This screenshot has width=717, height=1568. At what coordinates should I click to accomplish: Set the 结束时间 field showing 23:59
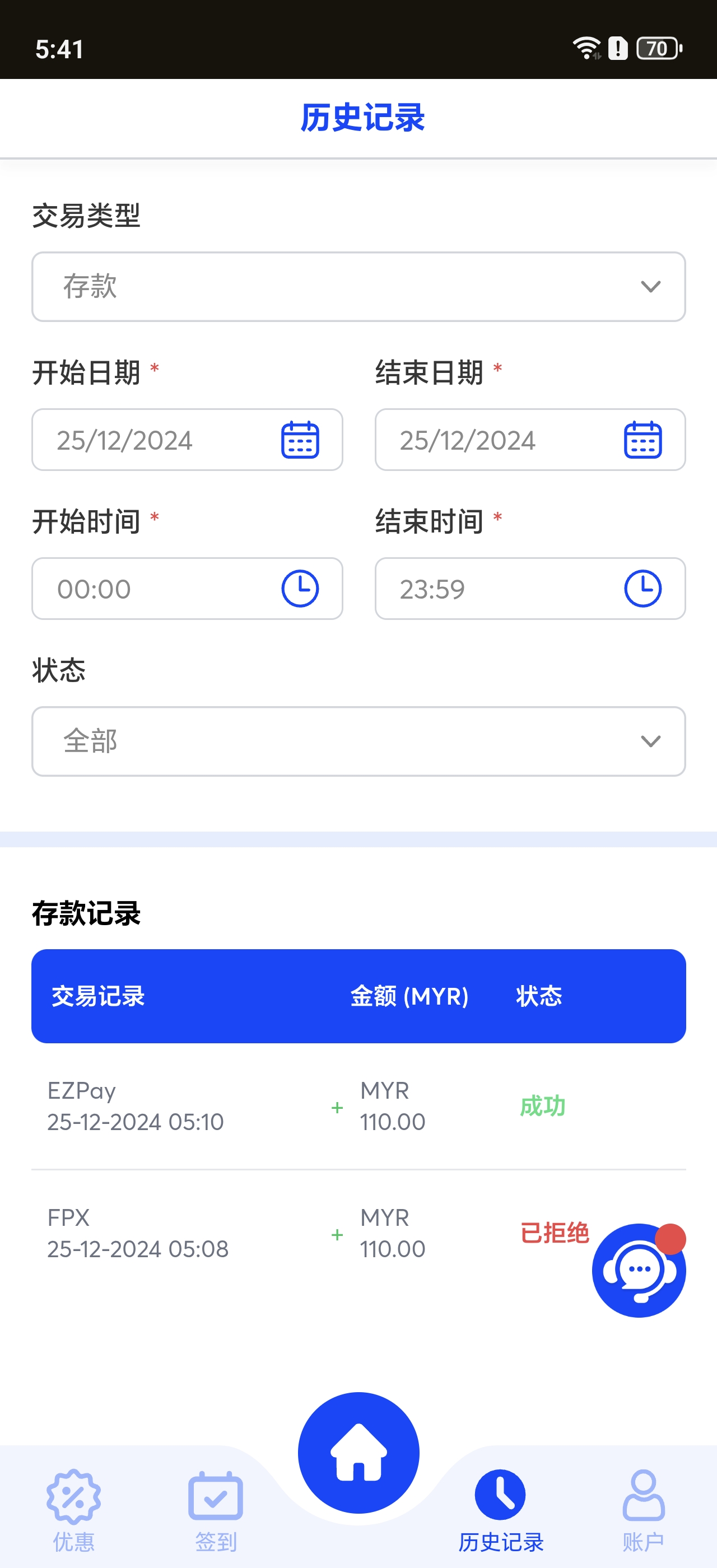pos(529,589)
